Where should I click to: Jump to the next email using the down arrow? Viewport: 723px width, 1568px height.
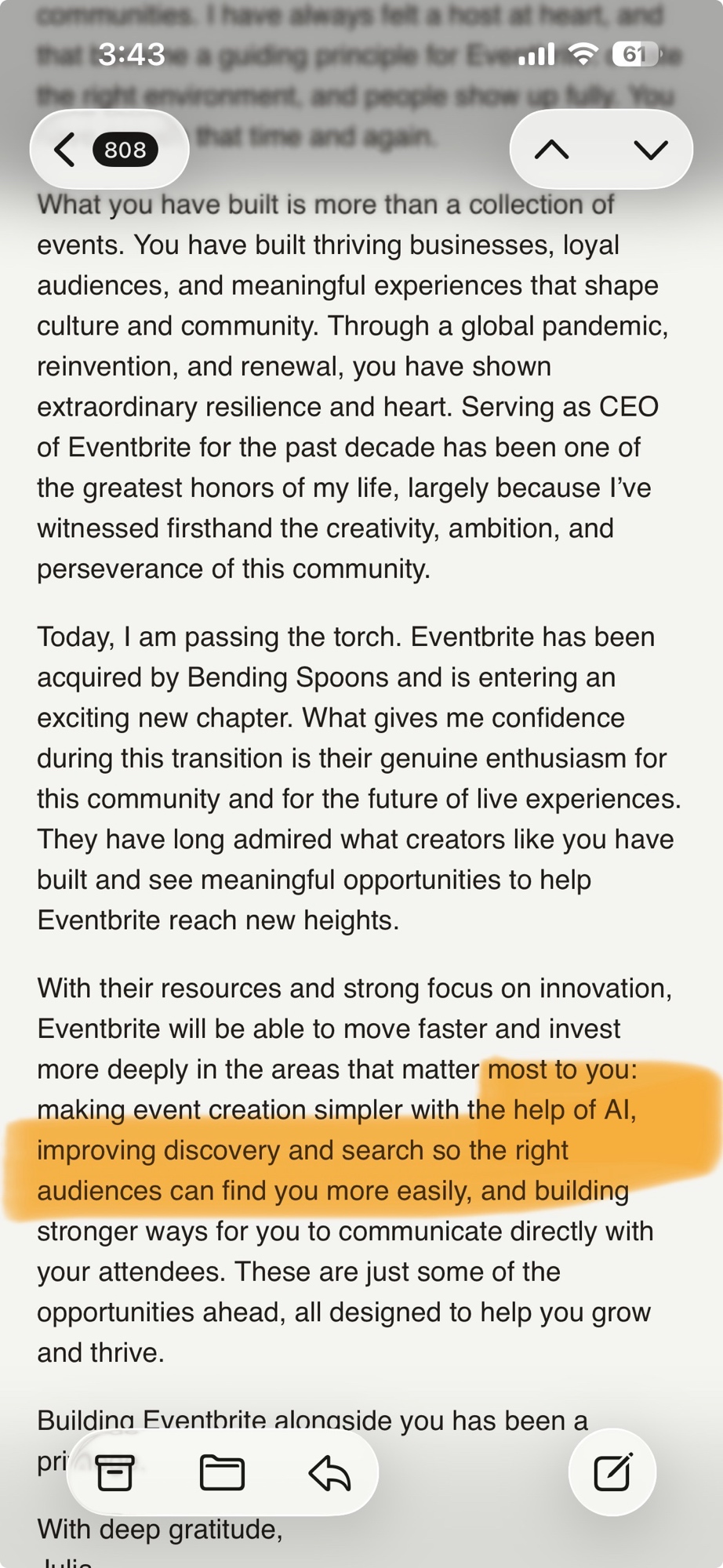[x=651, y=149]
